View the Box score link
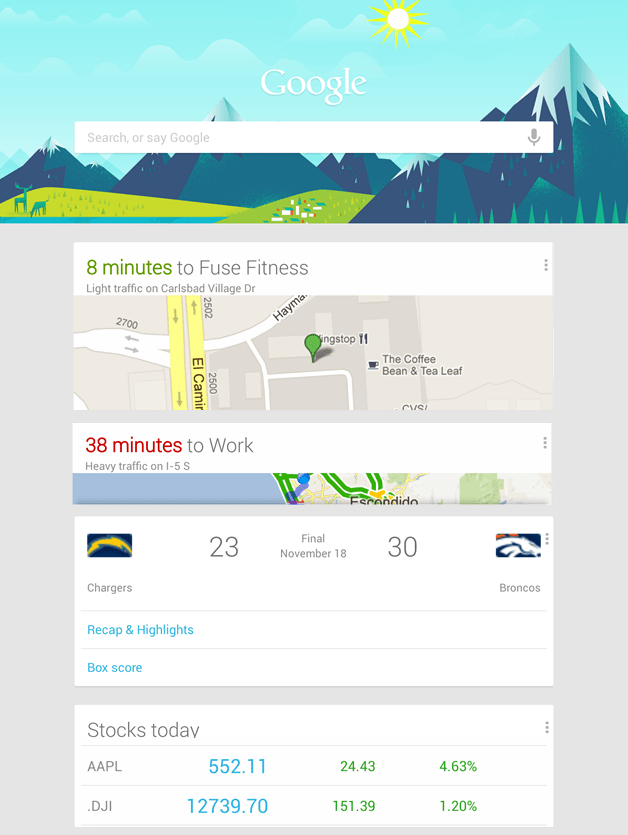 click(115, 667)
